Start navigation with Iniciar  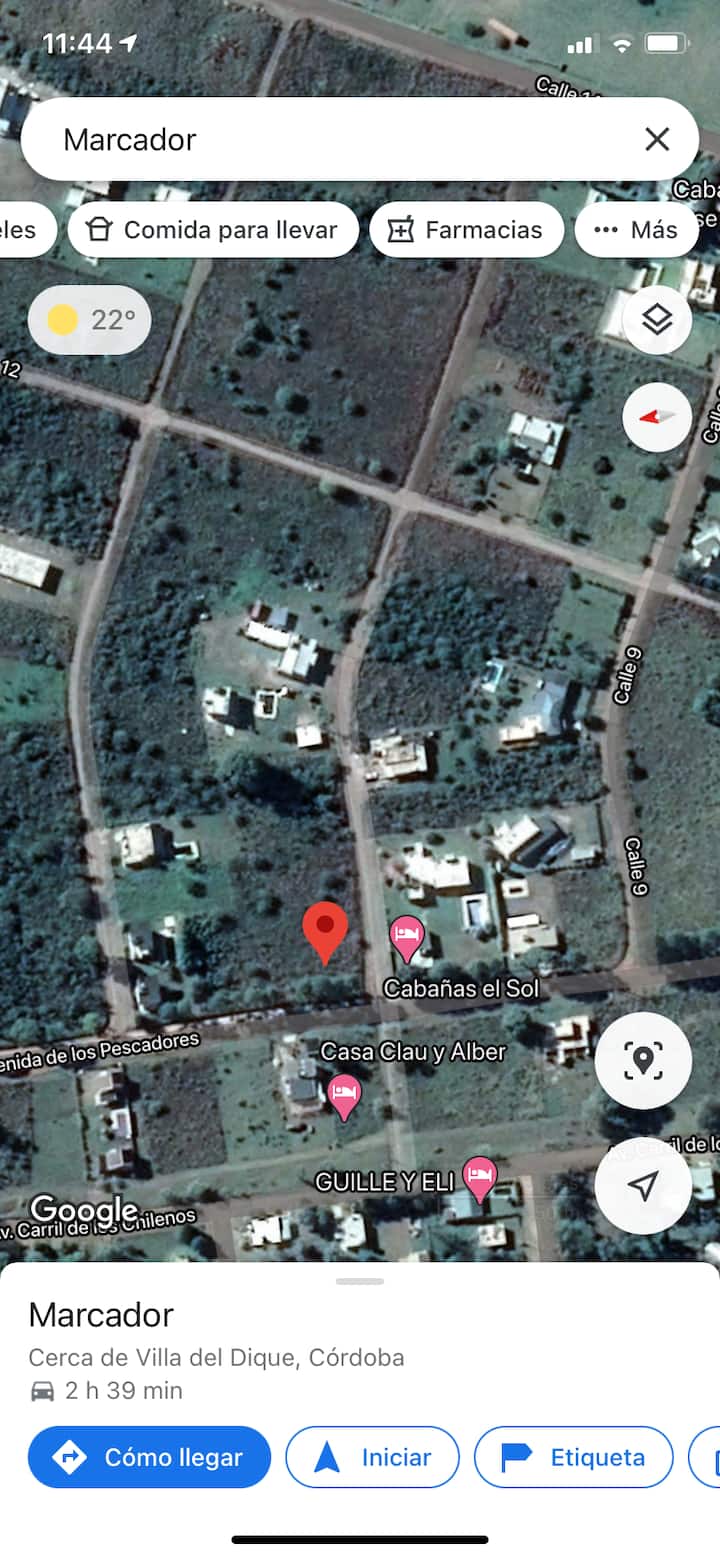(372, 1457)
